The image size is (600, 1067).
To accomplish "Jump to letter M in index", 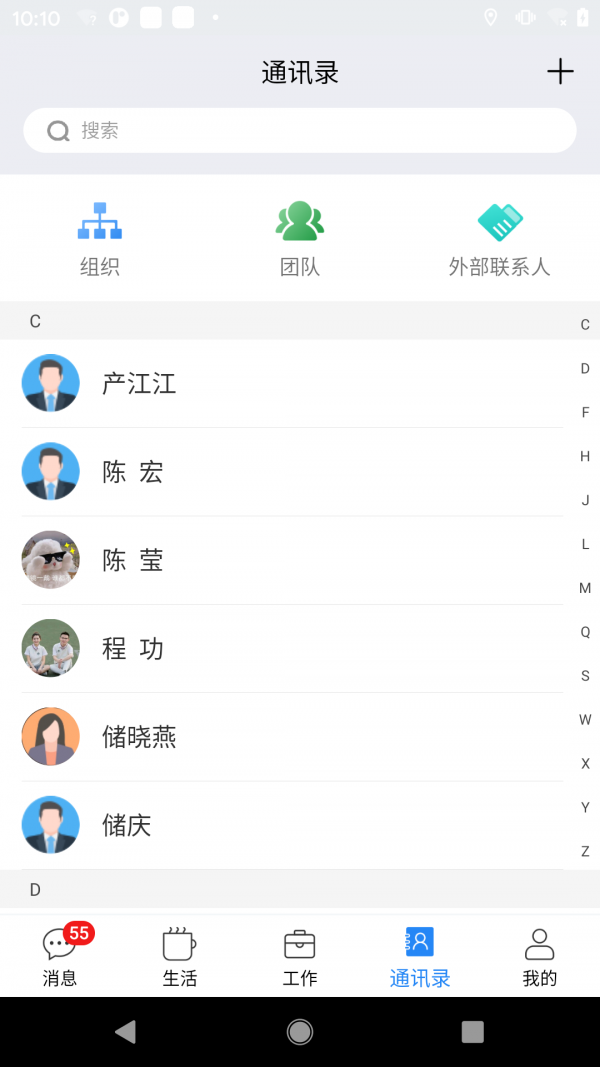I will [585, 588].
